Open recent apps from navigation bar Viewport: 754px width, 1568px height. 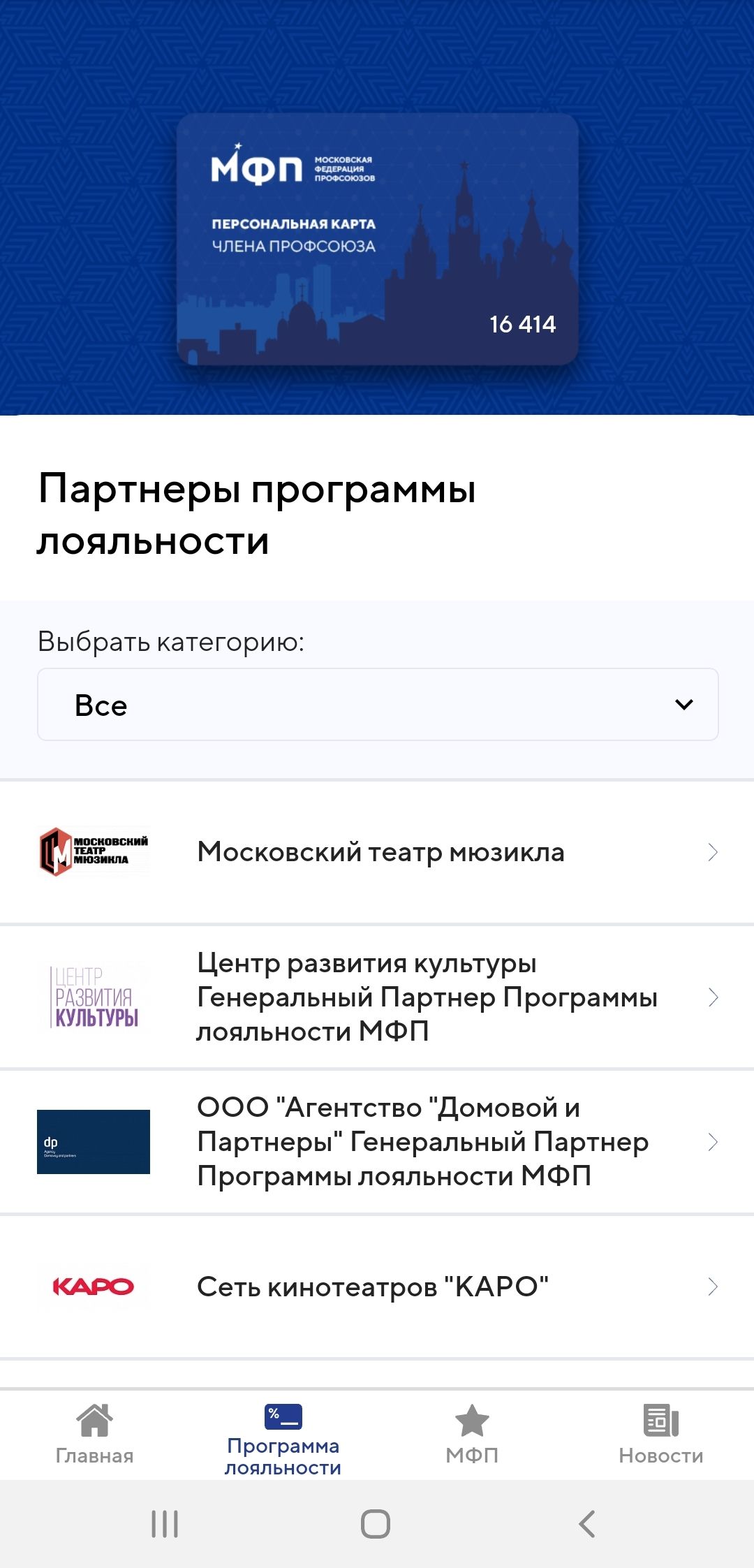tap(165, 1524)
